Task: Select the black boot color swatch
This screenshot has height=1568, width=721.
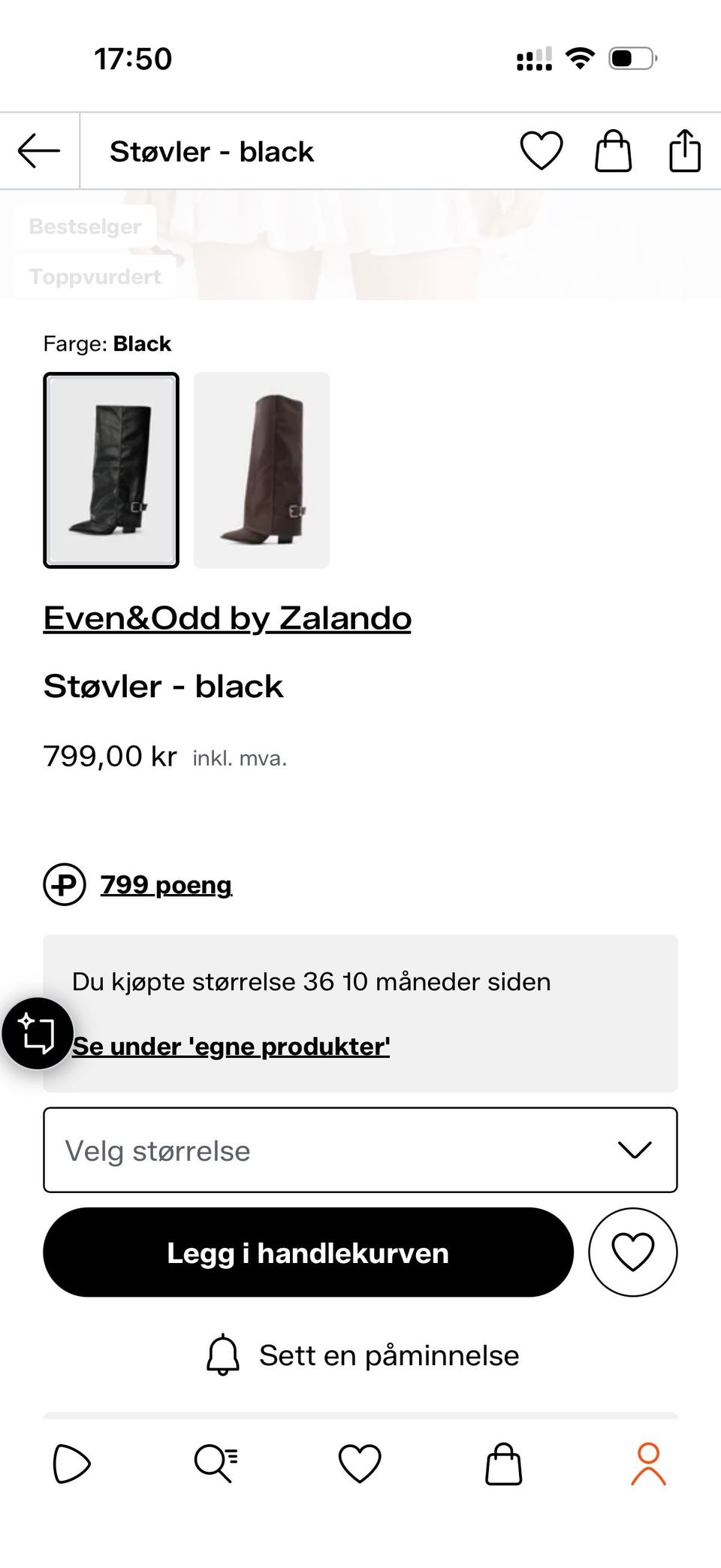Action: point(111,470)
